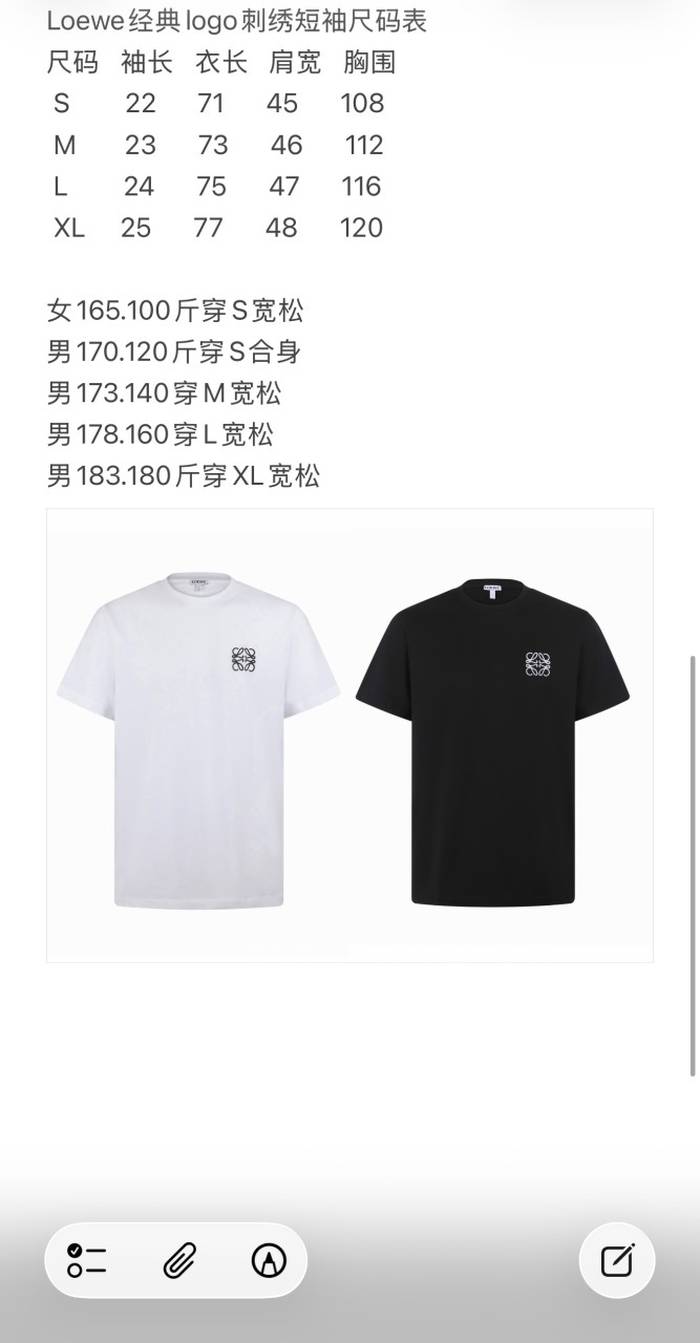Compose a new note
The height and width of the screenshot is (1343, 700).
(617, 1260)
